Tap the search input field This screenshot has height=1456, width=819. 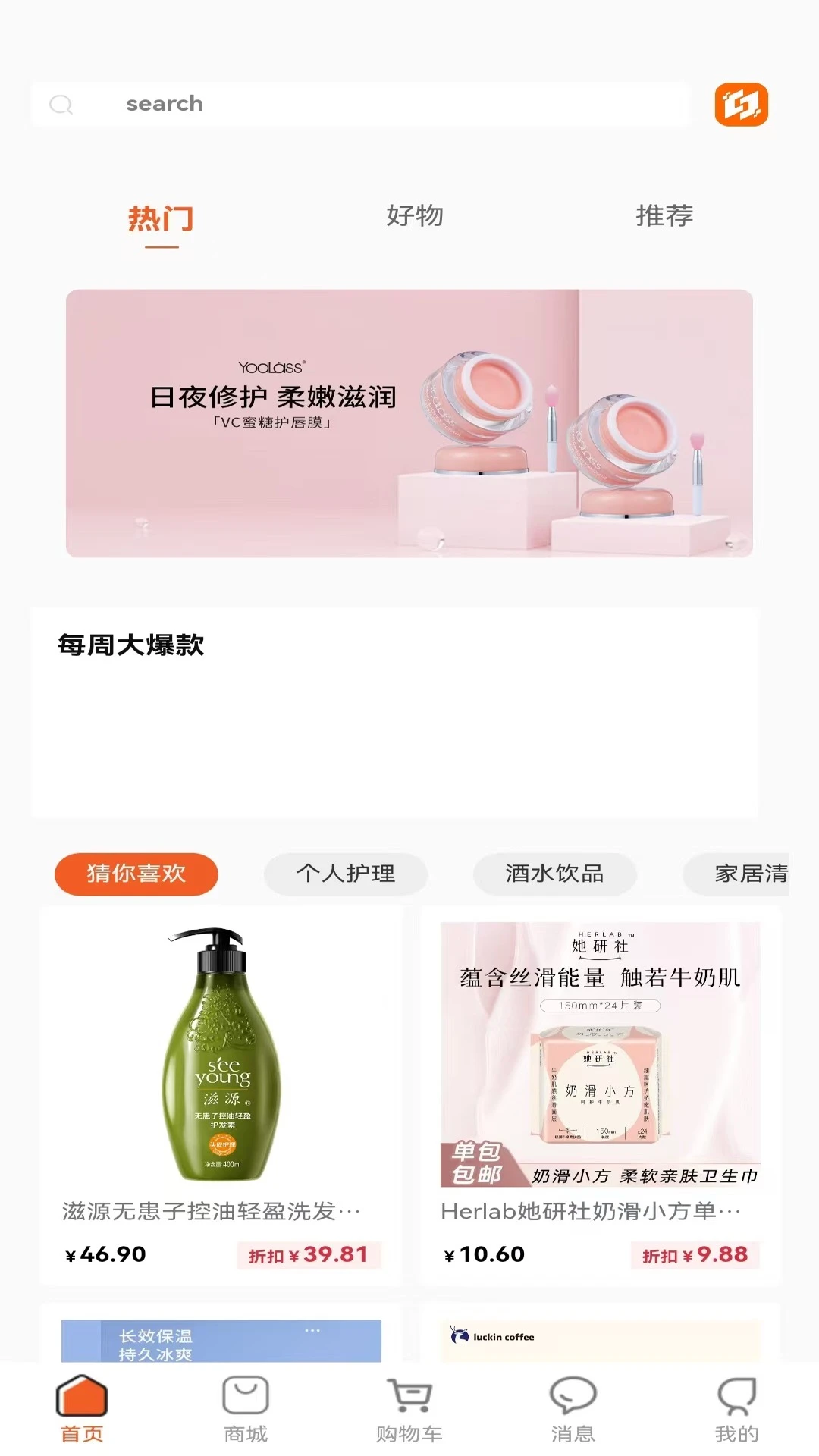pyautogui.click(x=341, y=104)
